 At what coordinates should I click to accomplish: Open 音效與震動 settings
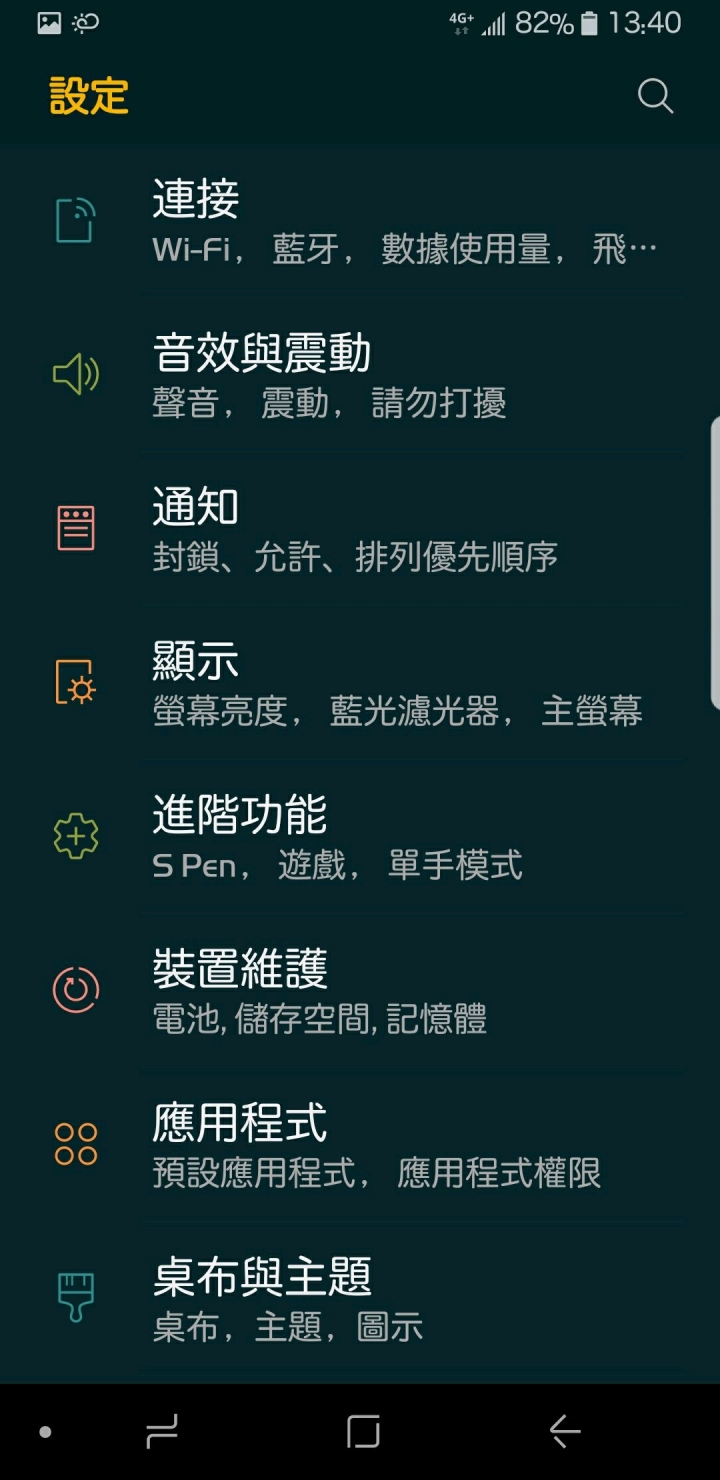click(360, 374)
